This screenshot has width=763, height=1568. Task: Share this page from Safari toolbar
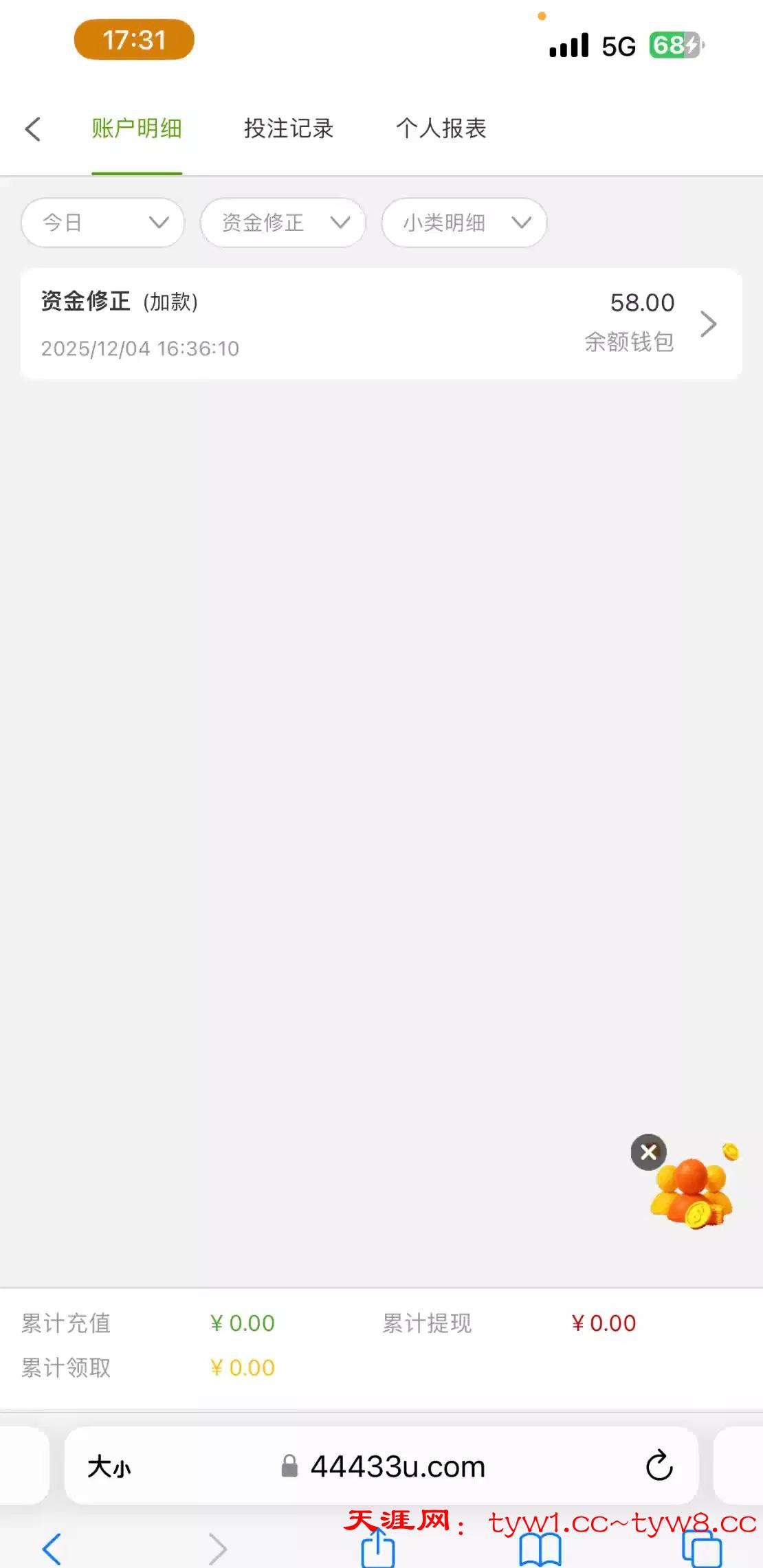point(377,1549)
